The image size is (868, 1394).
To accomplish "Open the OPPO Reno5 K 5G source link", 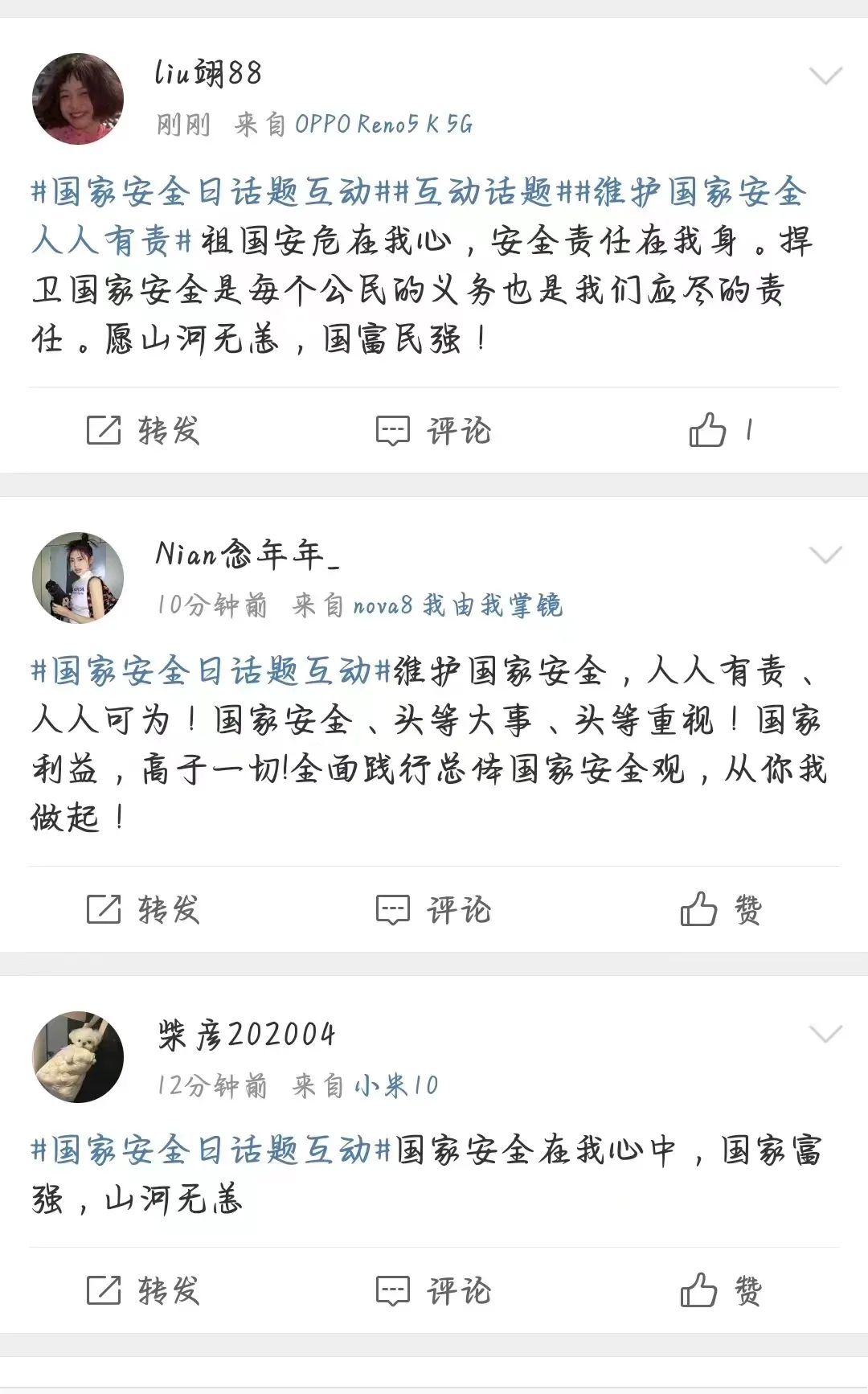I will (x=383, y=125).
